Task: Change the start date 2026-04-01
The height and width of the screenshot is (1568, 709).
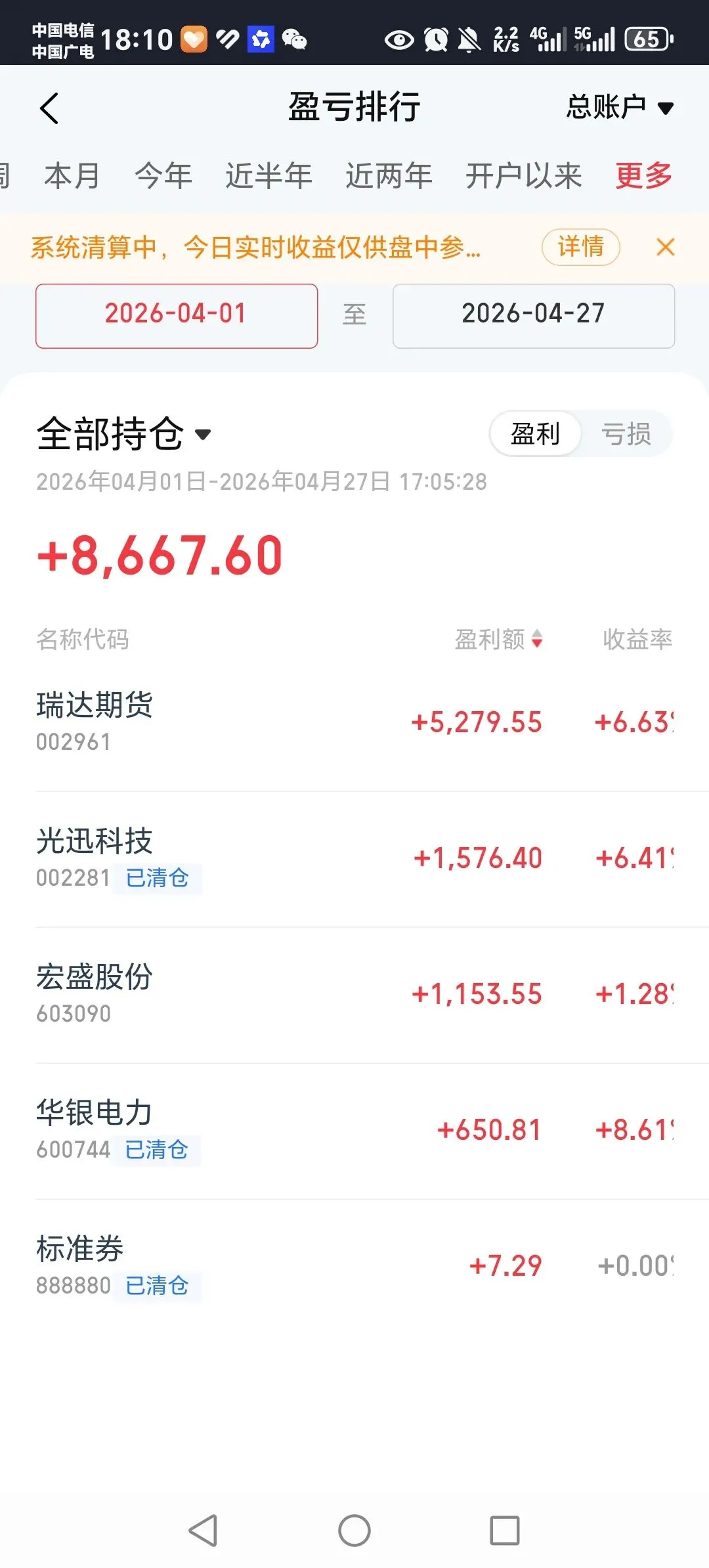Action: (177, 315)
